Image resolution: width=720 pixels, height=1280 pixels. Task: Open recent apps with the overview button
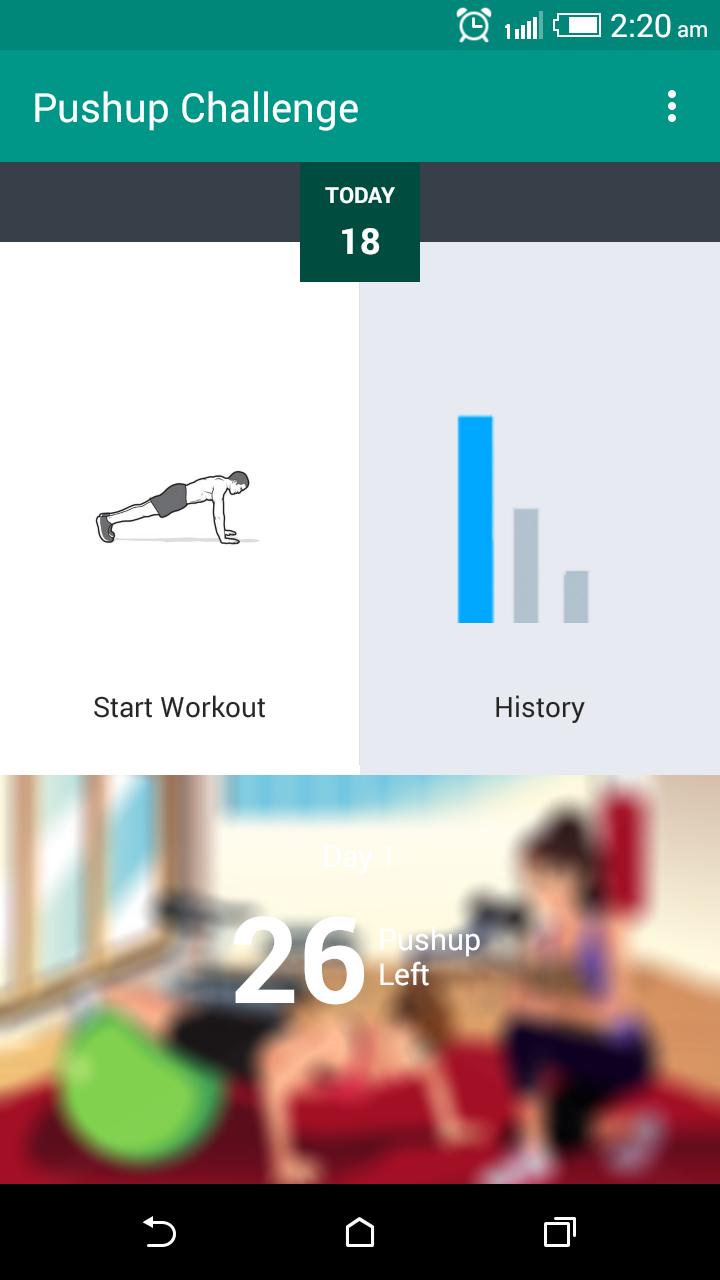coord(560,1233)
